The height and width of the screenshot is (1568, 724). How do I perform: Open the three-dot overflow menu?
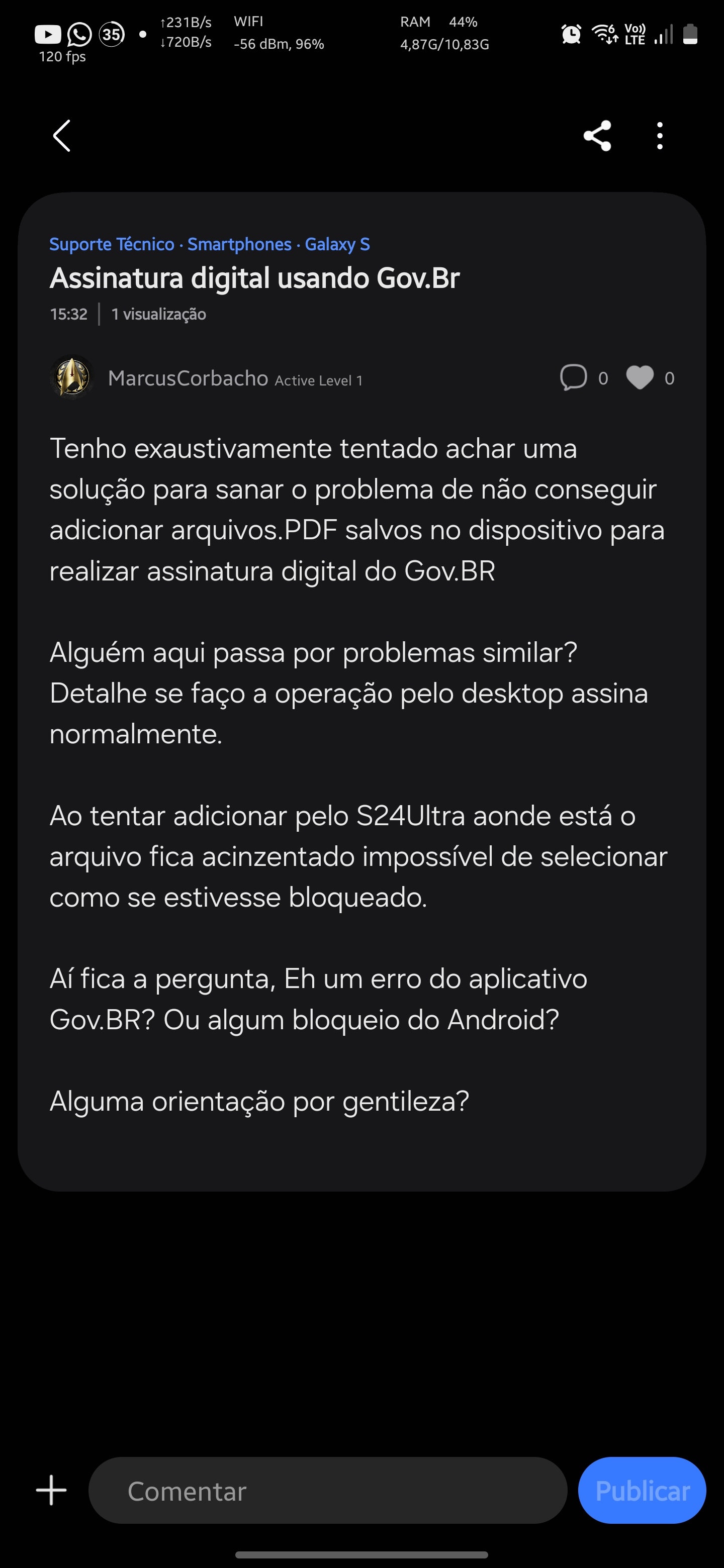pyautogui.click(x=660, y=136)
